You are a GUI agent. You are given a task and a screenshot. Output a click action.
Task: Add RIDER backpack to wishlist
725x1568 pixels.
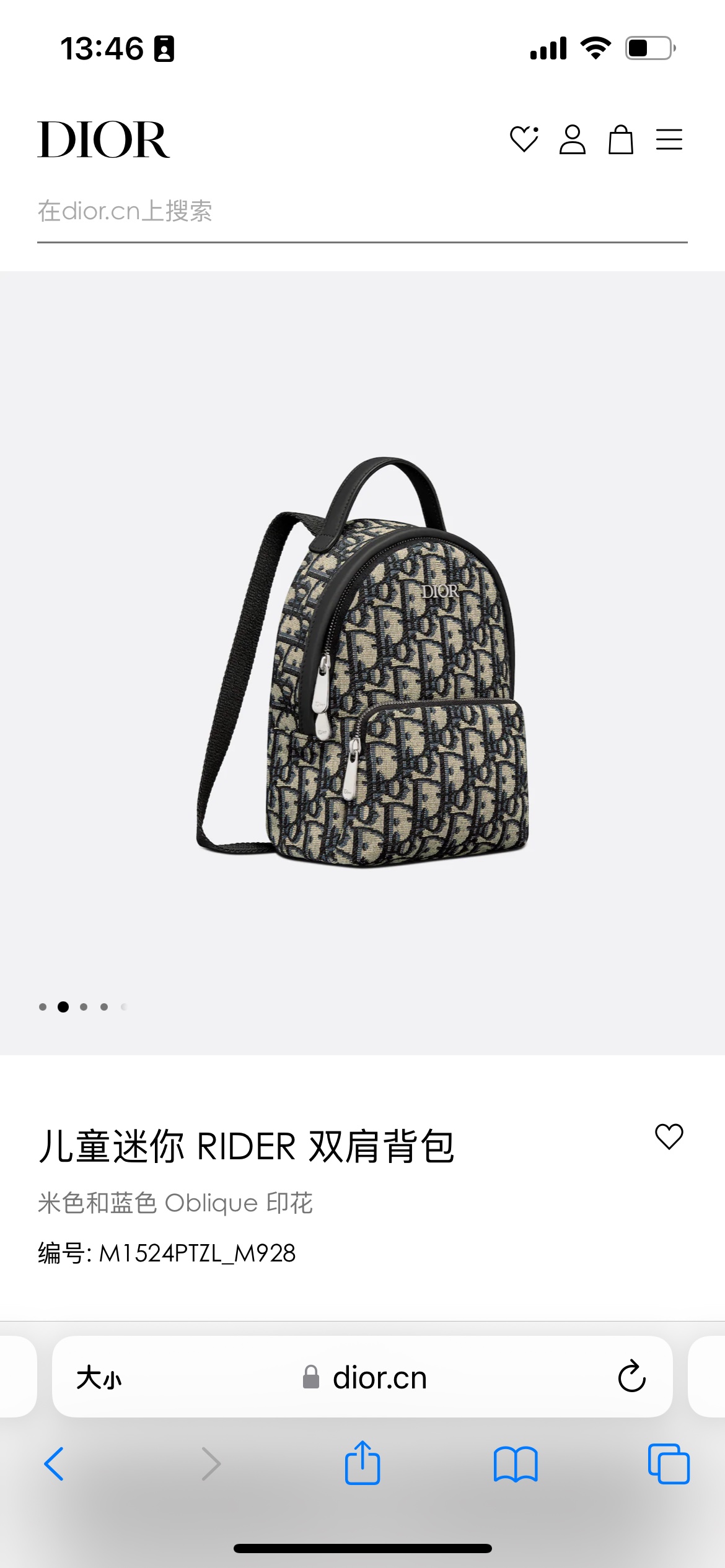669,1136
